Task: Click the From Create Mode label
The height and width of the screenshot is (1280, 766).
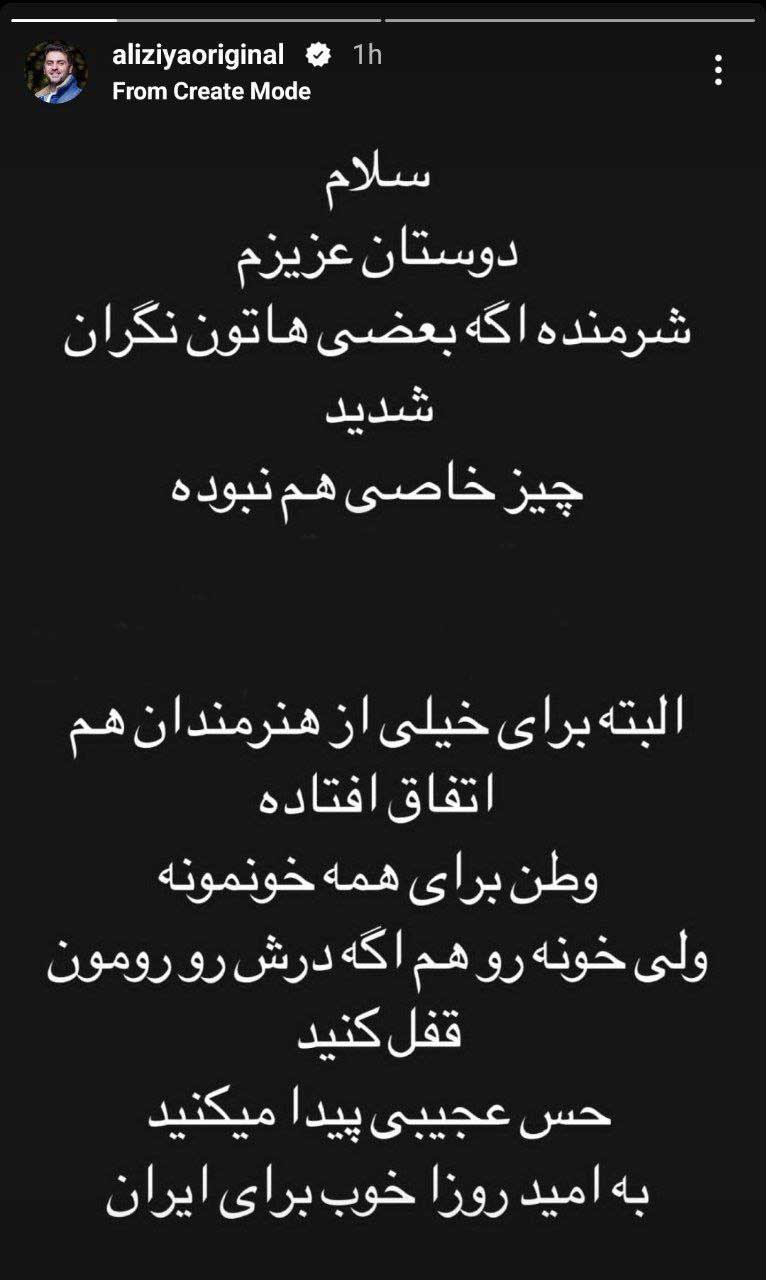Action: pos(208,92)
